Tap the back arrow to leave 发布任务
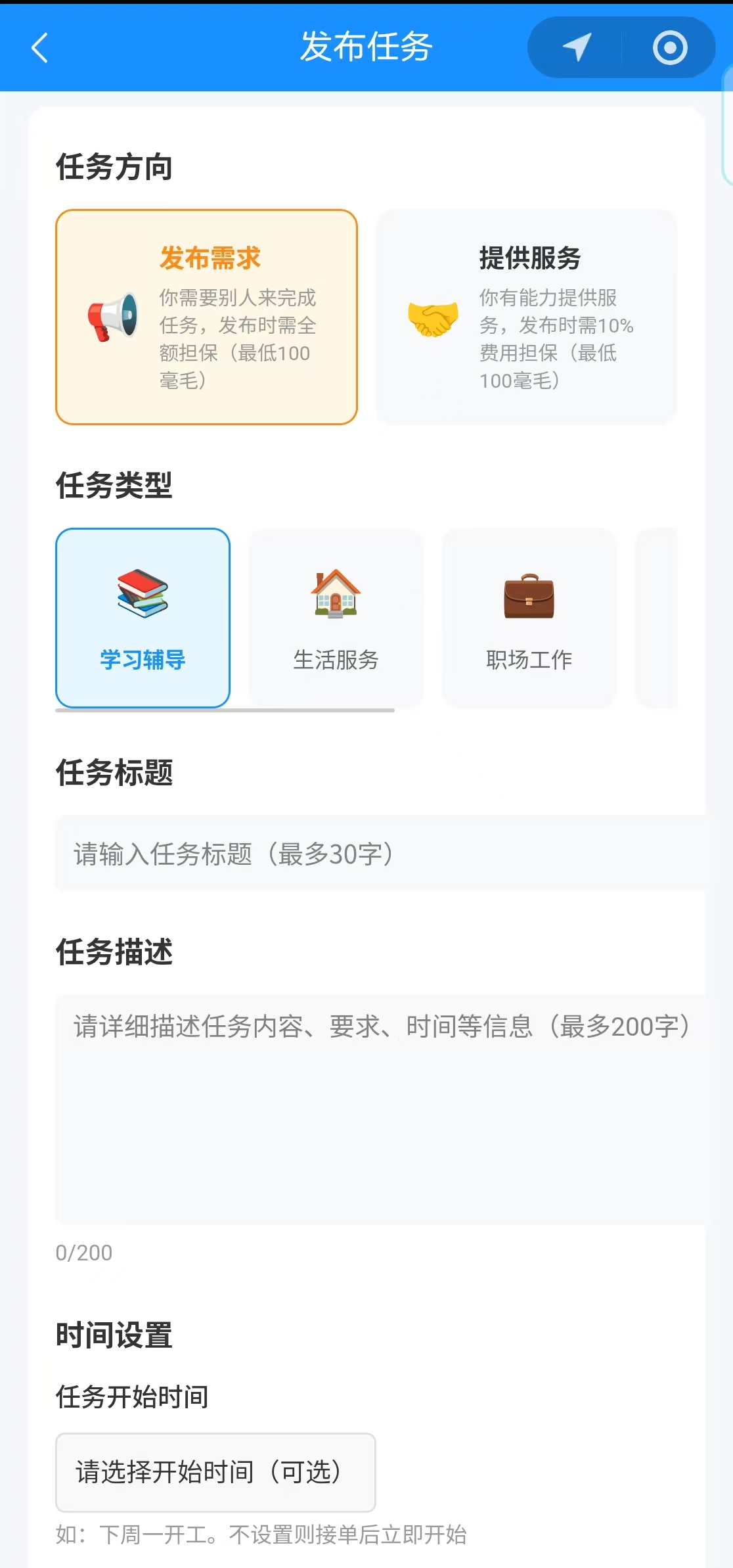The width and height of the screenshot is (733, 1568). 39,48
